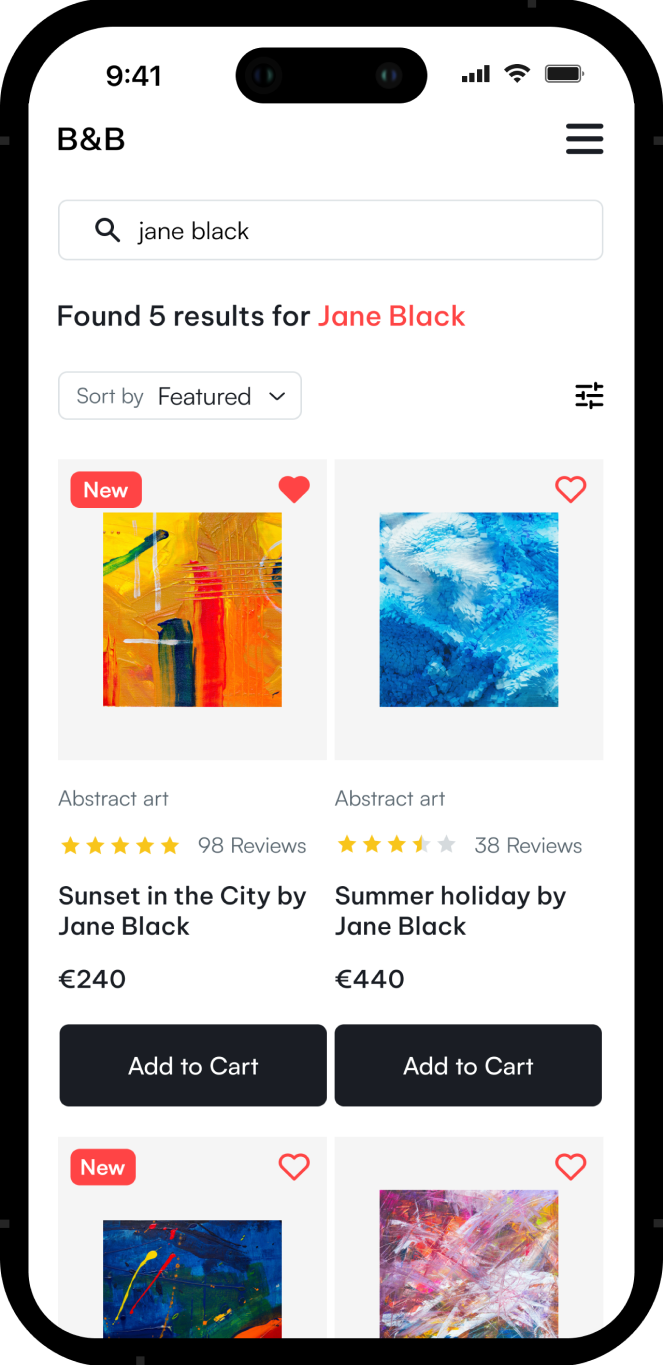The height and width of the screenshot is (1365, 663).
Task: Favorite the Summer holiday artwork
Action: (x=570, y=489)
